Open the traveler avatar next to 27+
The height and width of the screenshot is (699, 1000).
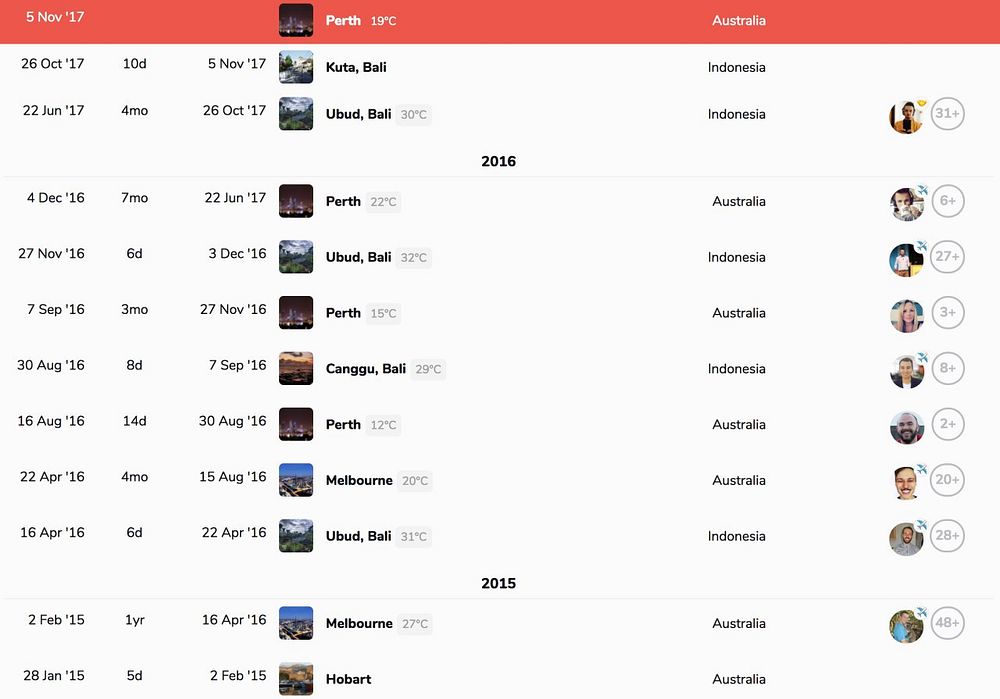pyautogui.click(x=906, y=259)
